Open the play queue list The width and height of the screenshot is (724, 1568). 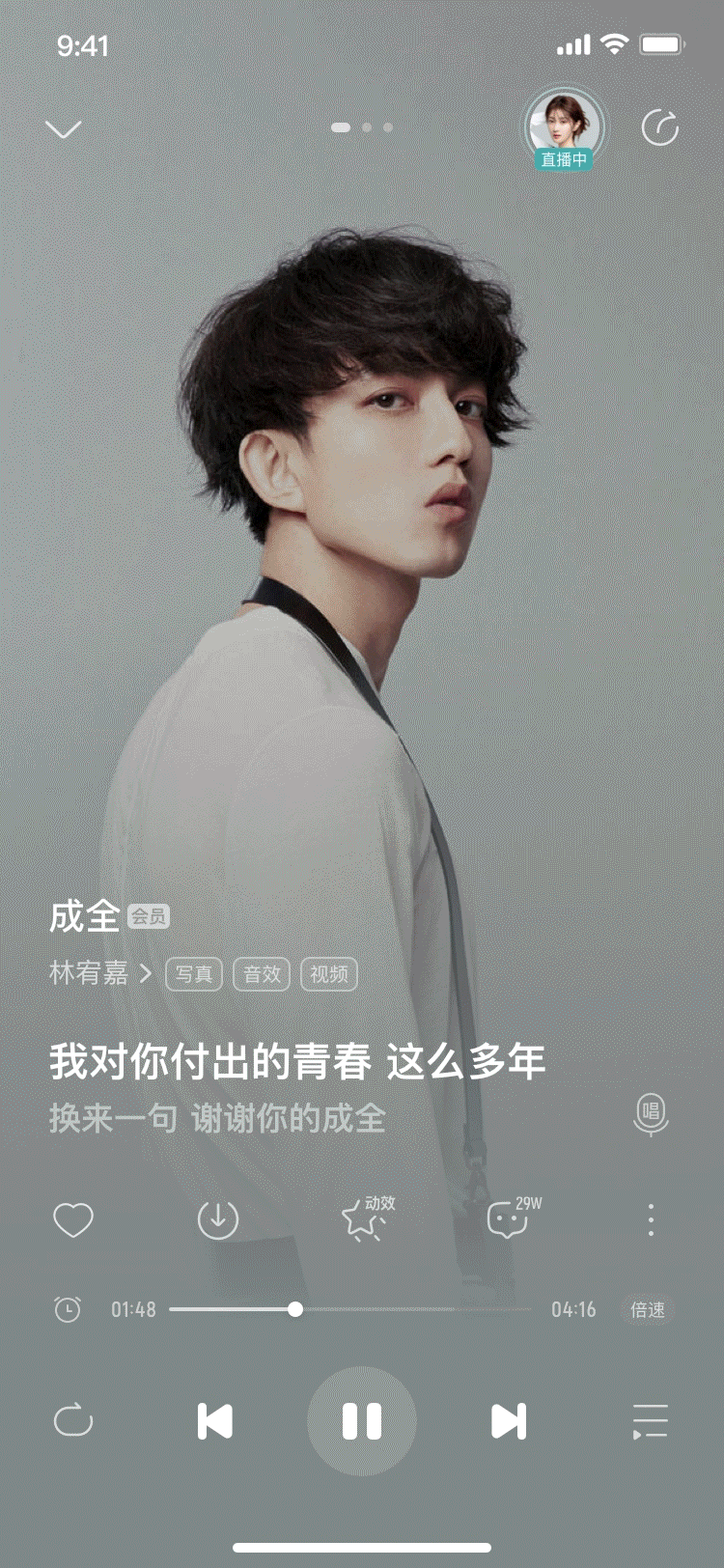[x=650, y=1421]
